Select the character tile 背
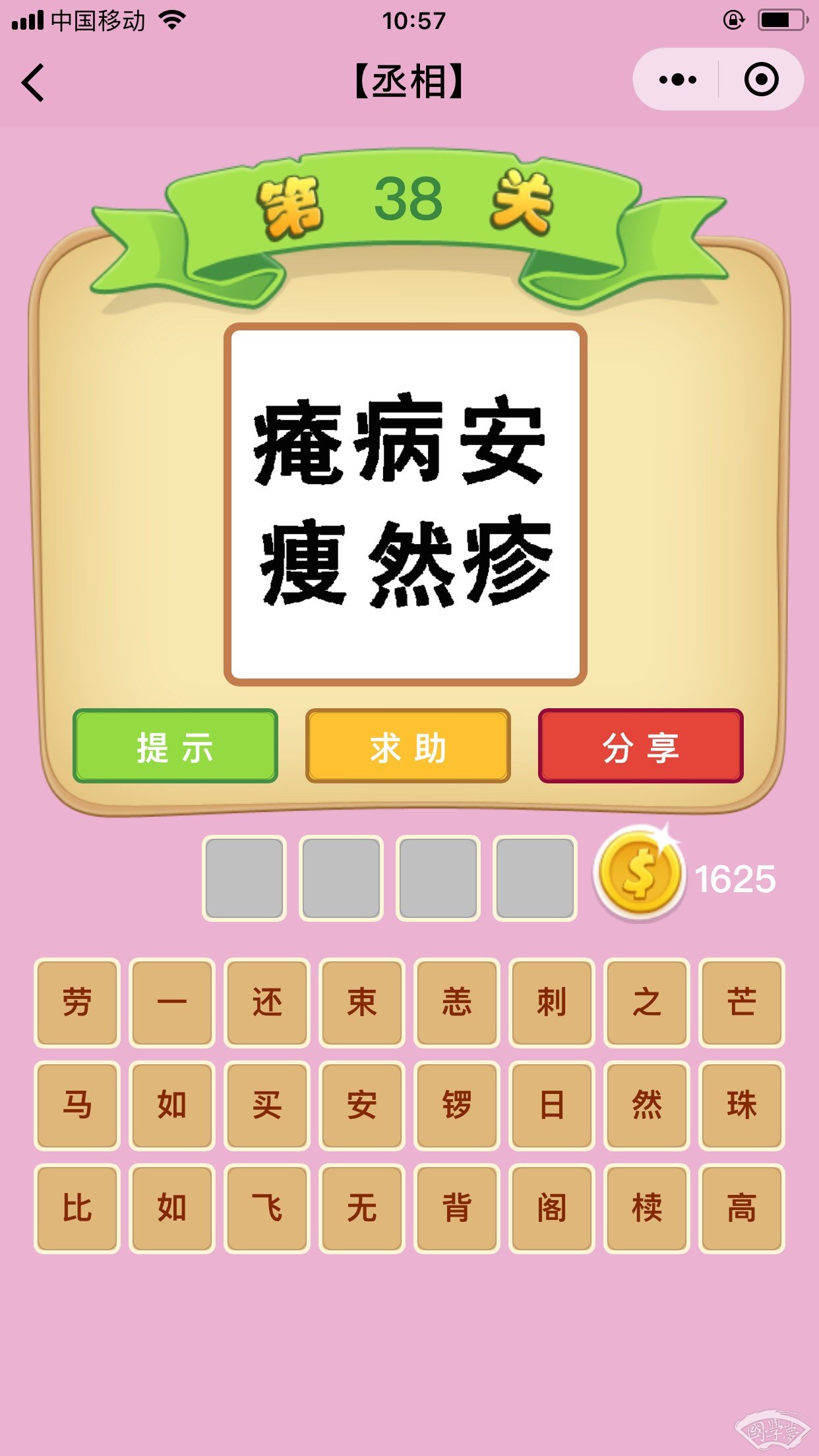The image size is (819, 1456). (456, 1208)
